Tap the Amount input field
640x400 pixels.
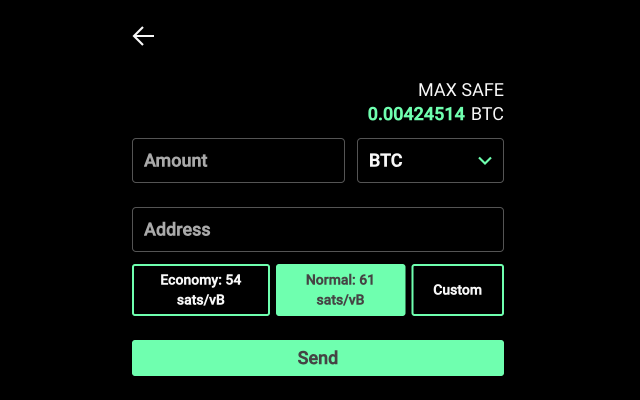pos(238,160)
